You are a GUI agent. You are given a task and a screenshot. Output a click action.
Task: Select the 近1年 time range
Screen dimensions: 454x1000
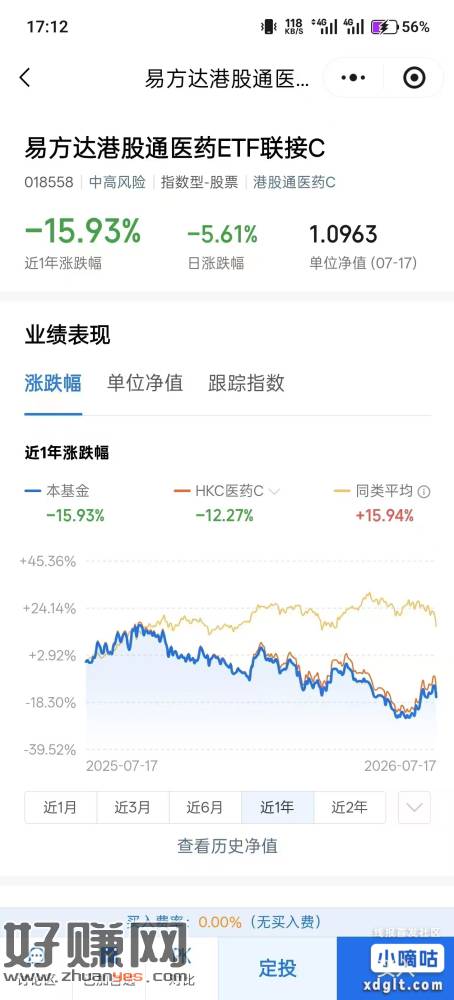[277, 807]
